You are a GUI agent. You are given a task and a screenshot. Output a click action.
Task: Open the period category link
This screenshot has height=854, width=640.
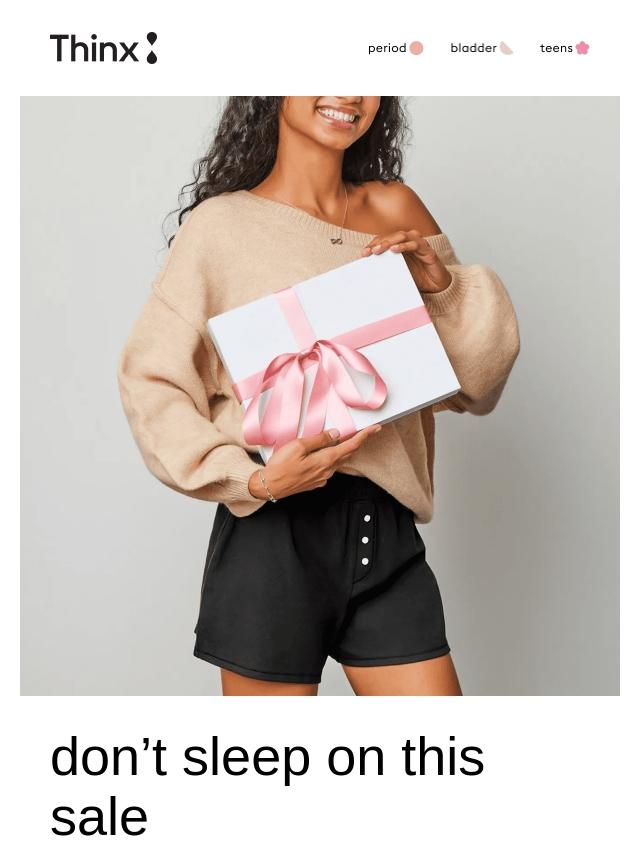395,48
